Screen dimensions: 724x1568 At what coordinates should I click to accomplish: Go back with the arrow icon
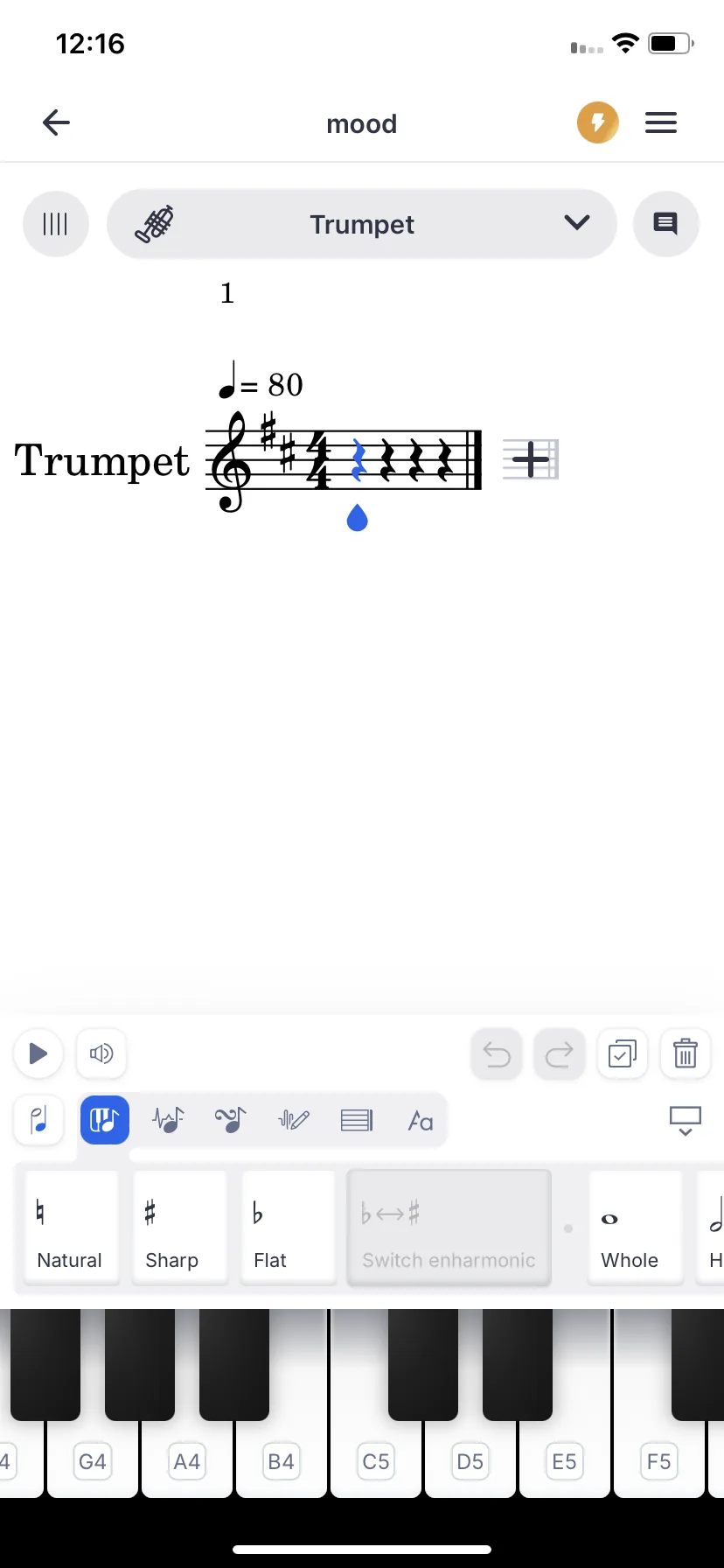[56, 122]
